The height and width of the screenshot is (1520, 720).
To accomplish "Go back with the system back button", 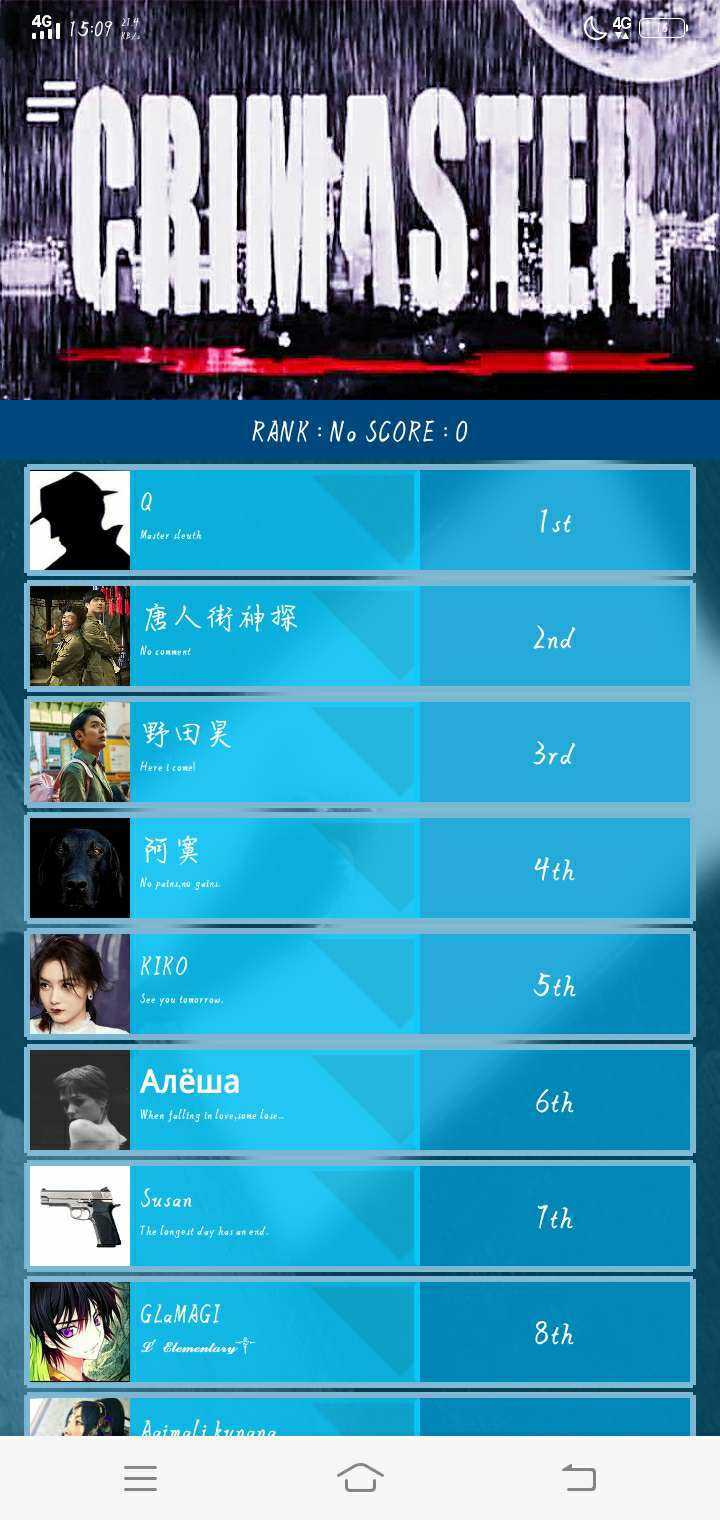I will pos(578,1478).
